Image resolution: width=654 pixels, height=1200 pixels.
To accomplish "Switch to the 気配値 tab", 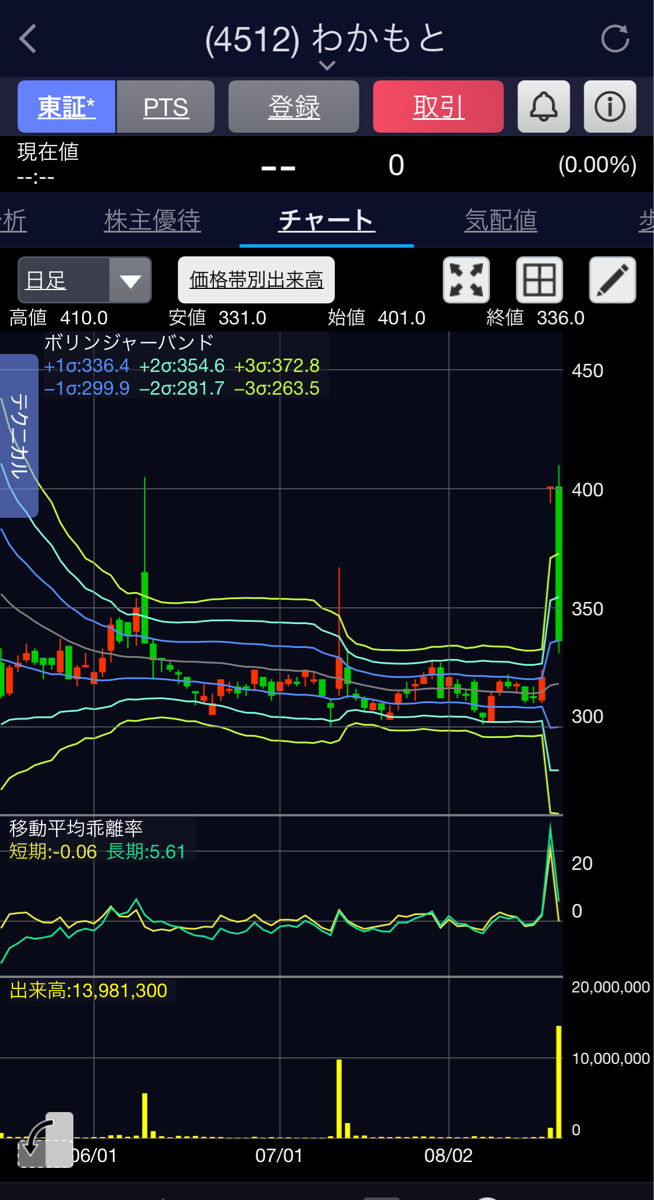I will [500, 221].
